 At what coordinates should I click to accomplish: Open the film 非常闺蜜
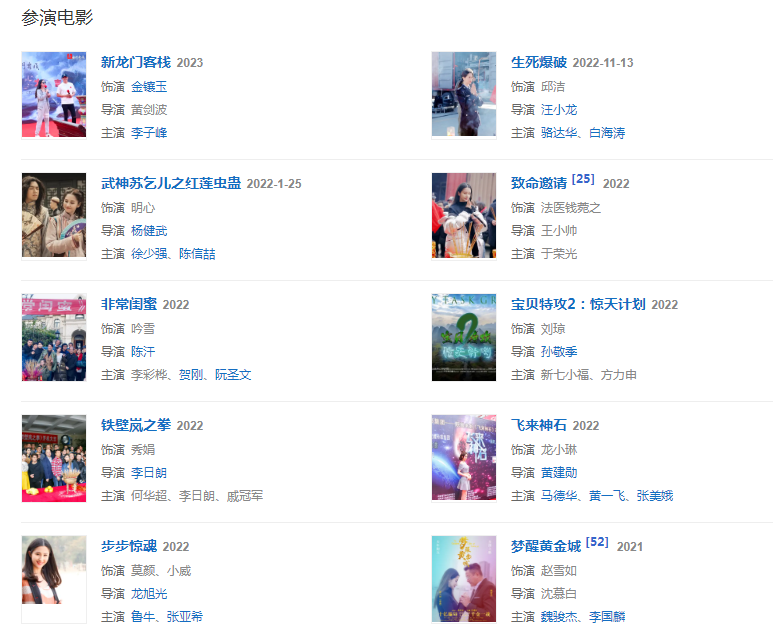click(x=129, y=304)
